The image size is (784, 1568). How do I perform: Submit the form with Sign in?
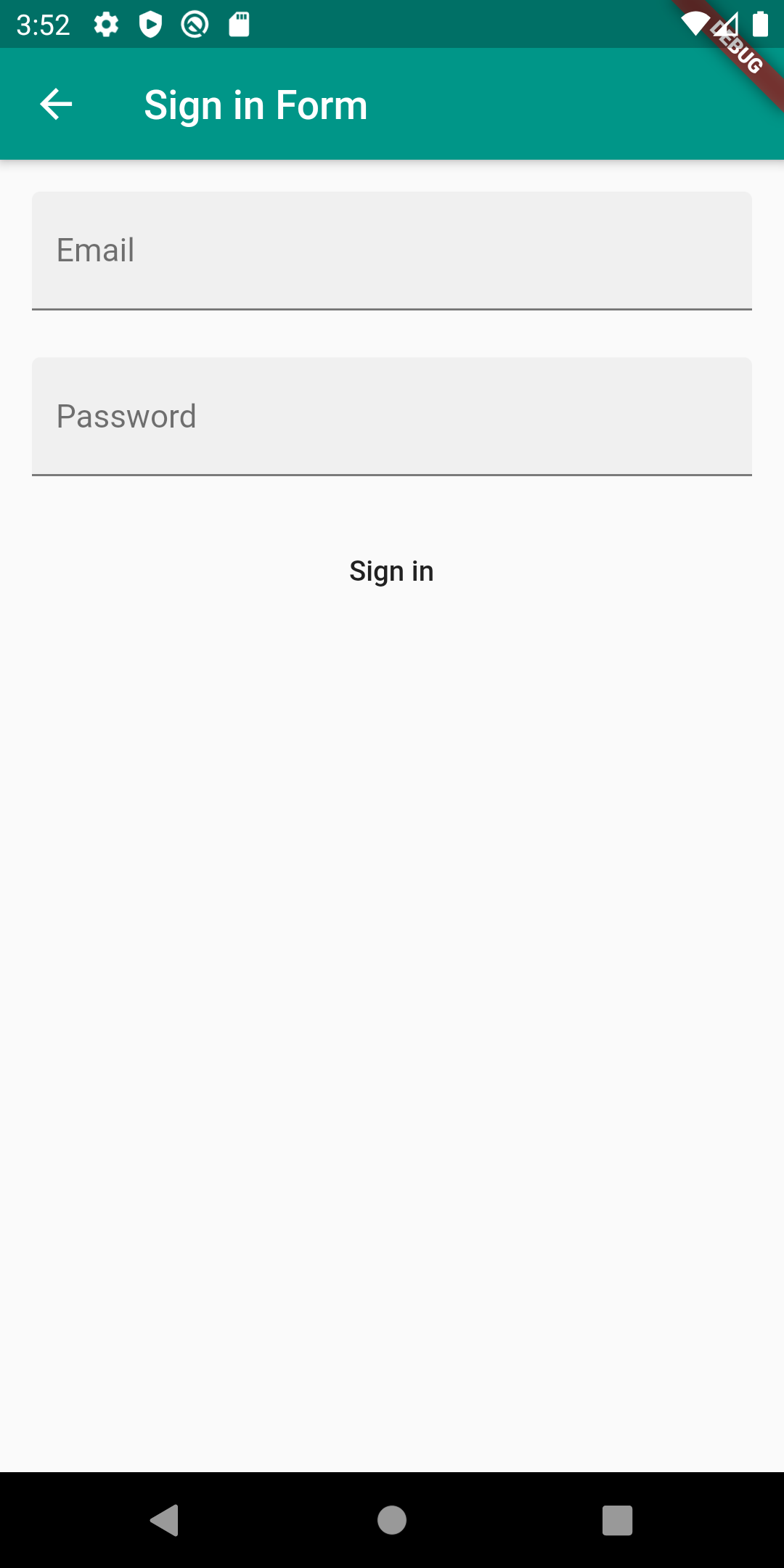point(392,571)
